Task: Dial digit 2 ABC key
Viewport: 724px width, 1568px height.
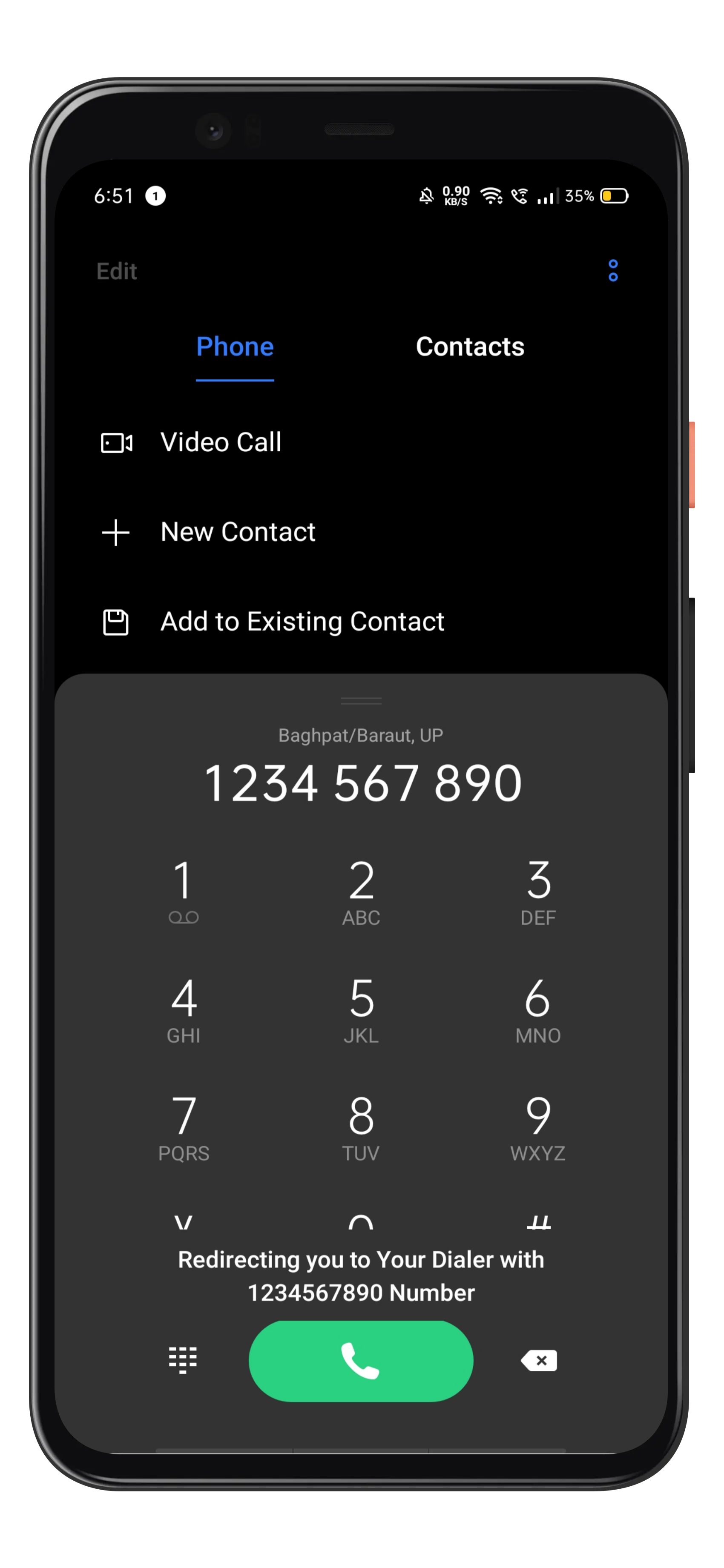Action: tap(360, 891)
